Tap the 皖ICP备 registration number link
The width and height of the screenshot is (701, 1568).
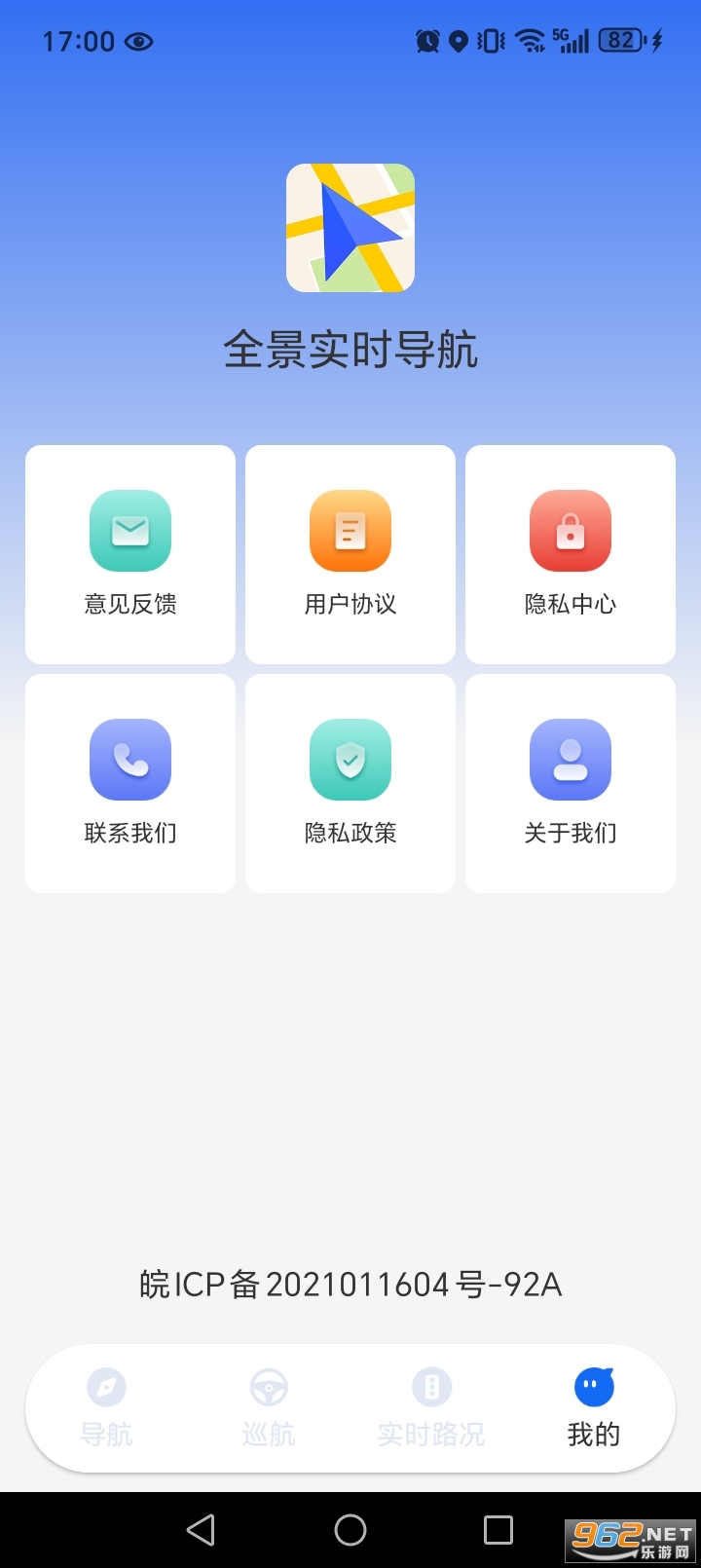pyautogui.click(x=350, y=1284)
